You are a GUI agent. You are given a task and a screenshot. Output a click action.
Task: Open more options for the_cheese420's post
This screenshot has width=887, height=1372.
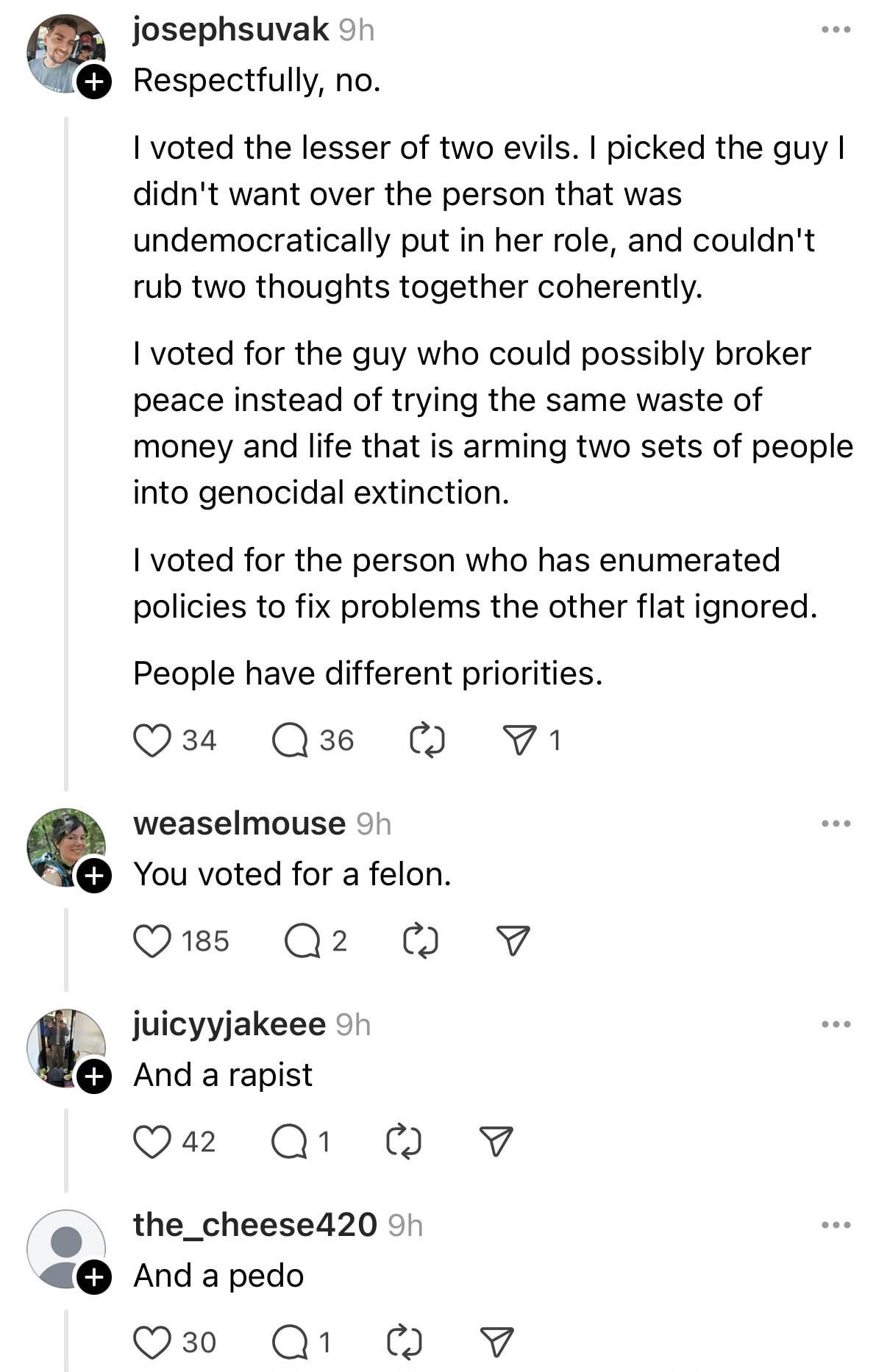pyautogui.click(x=836, y=1225)
